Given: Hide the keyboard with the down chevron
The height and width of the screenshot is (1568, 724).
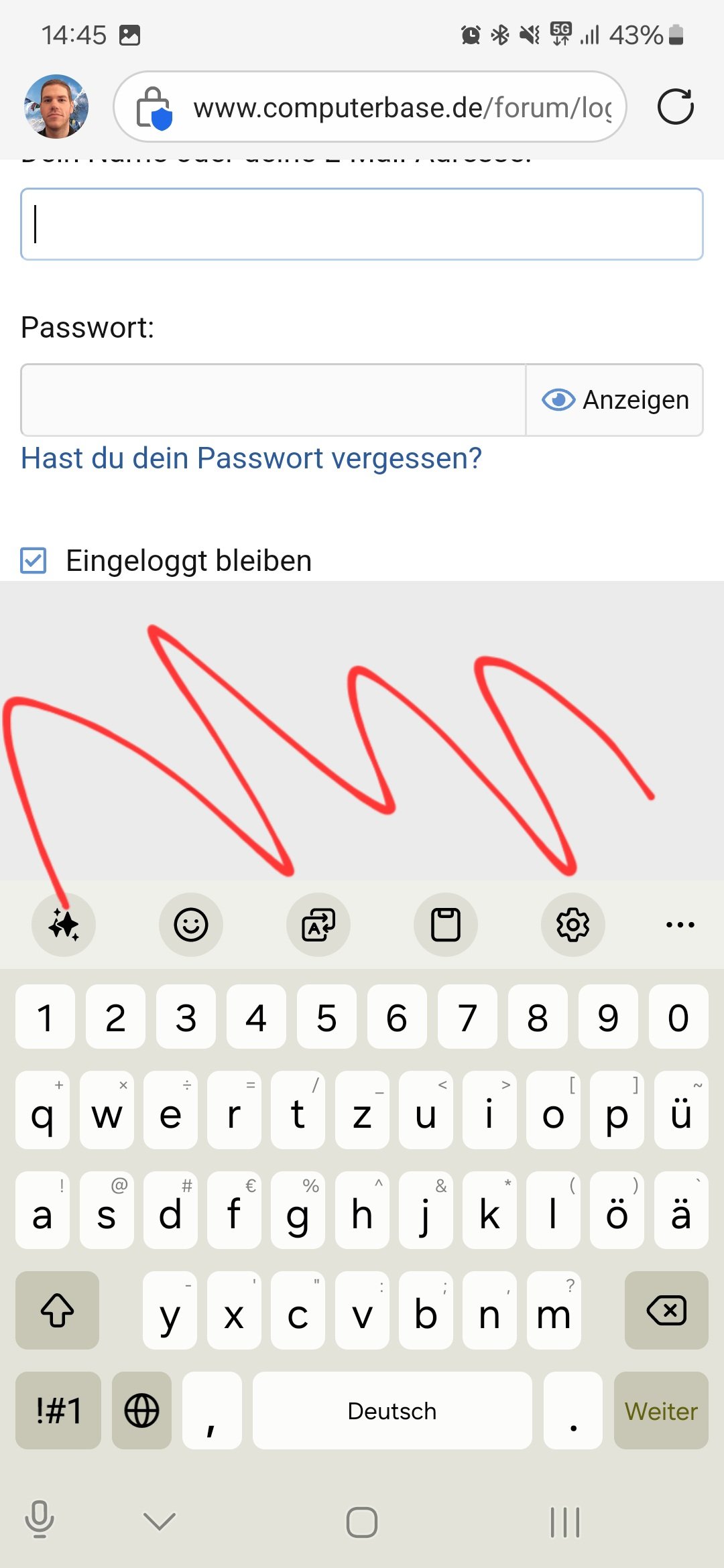Looking at the screenshot, I should click(x=160, y=1521).
